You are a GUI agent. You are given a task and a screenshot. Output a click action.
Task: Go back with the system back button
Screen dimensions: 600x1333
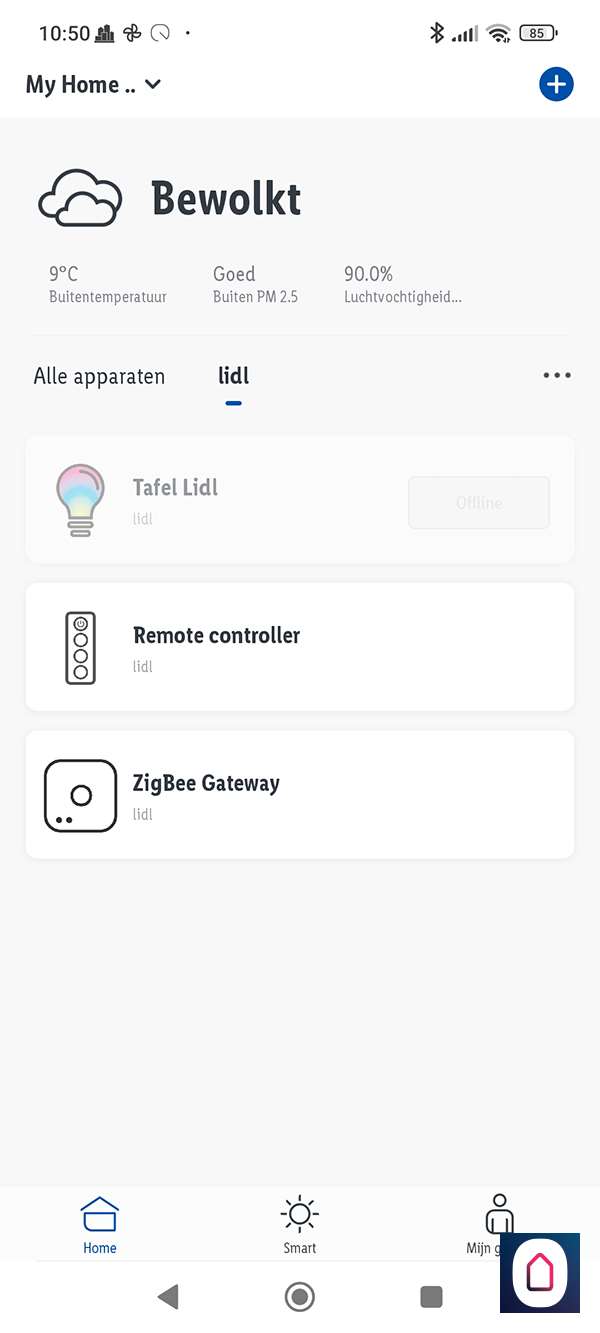coord(168,1297)
